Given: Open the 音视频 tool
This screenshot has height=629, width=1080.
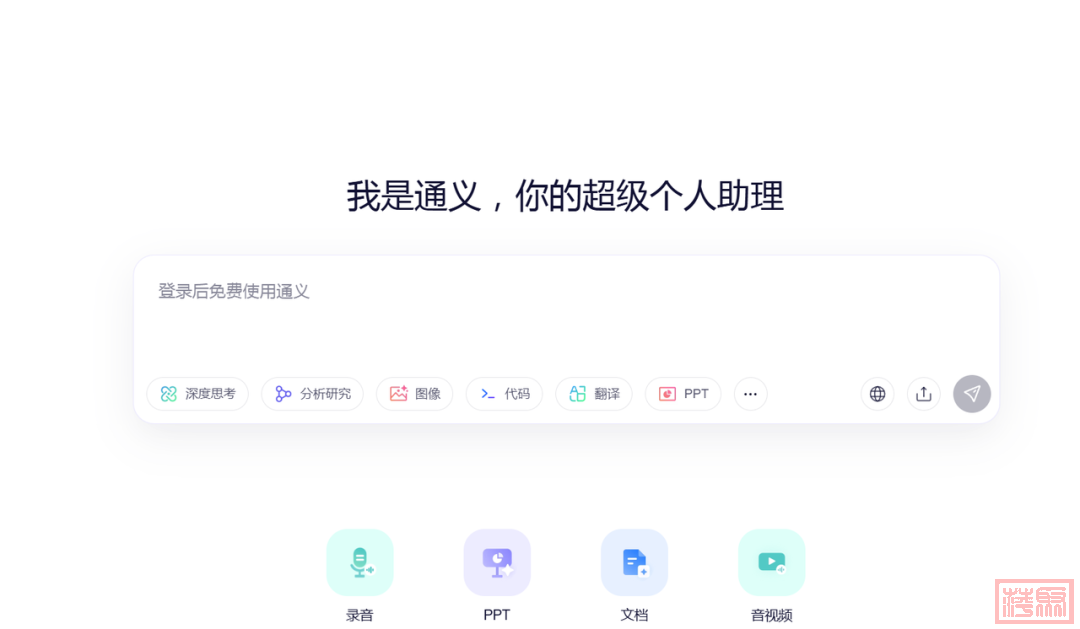Looking at the screenshot, I should pos(771,563).
